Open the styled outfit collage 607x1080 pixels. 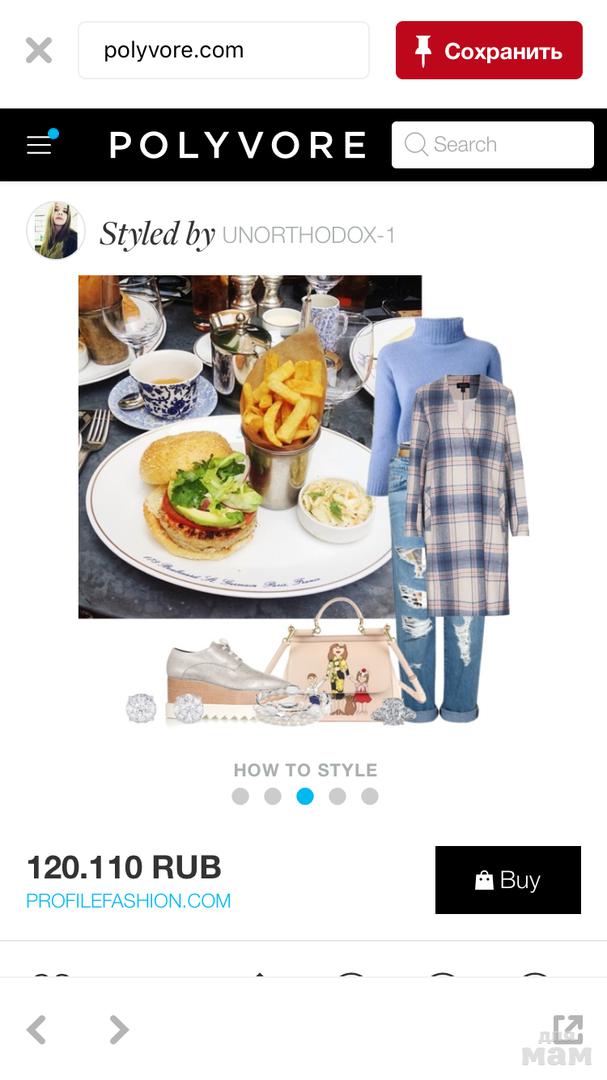pos(304,500)
